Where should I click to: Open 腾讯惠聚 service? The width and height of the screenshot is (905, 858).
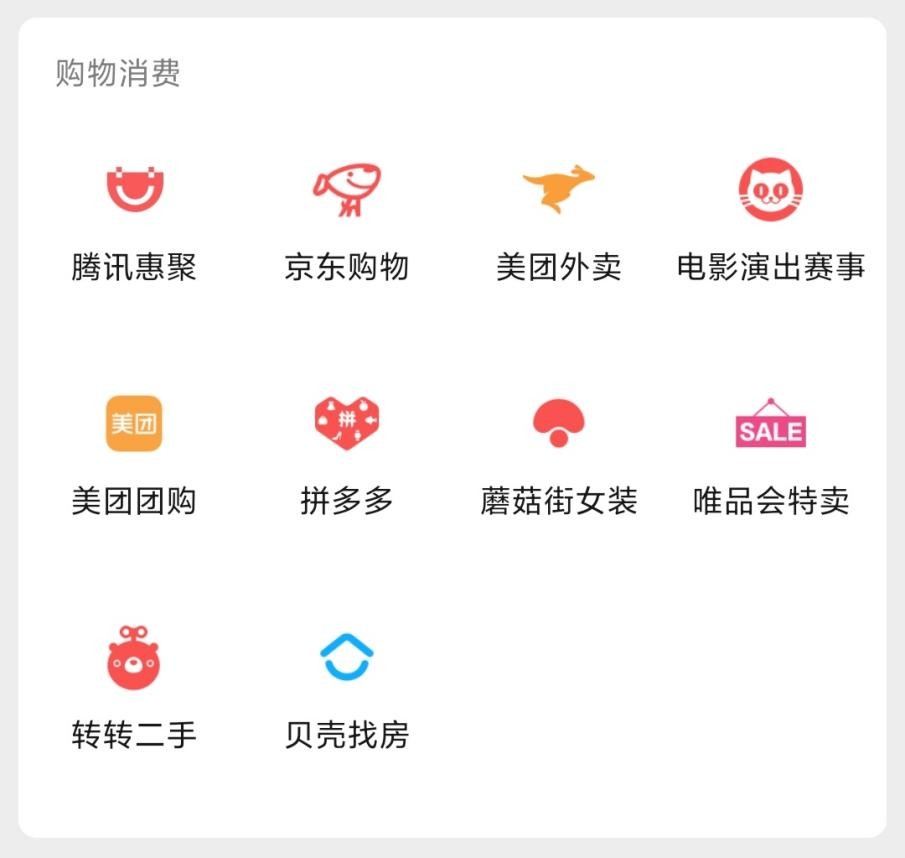coord(134,189)
